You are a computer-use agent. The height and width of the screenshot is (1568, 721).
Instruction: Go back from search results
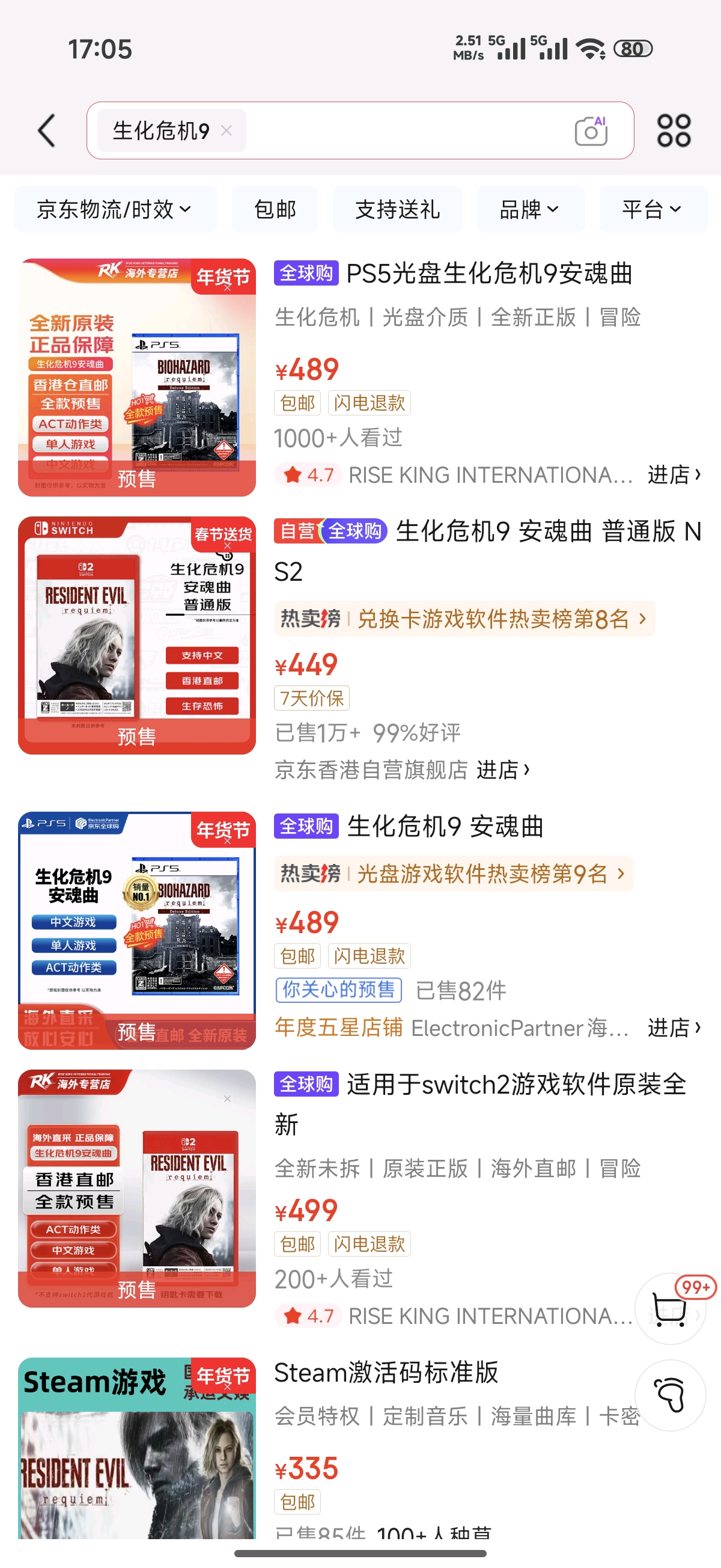47,130
